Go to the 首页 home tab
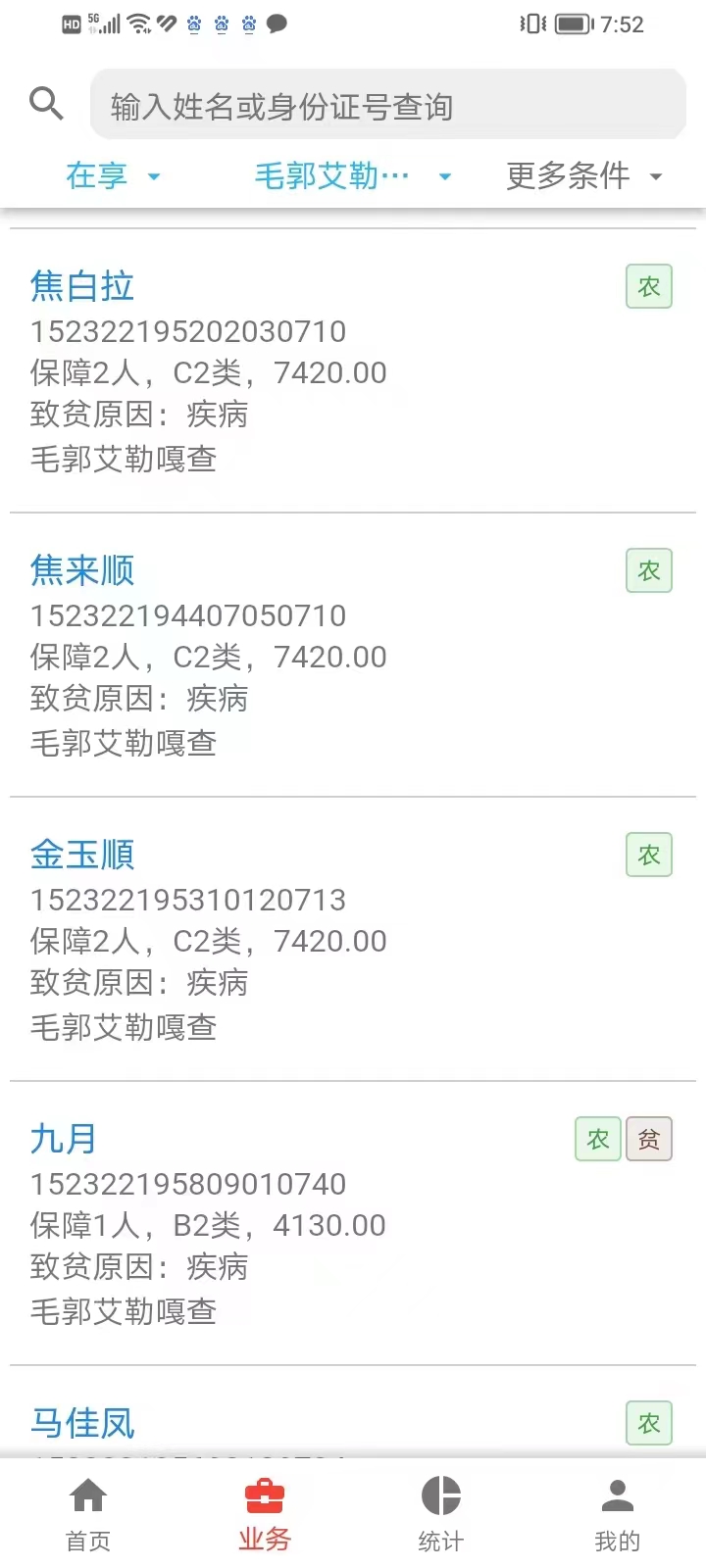 tap(88, 1515)
